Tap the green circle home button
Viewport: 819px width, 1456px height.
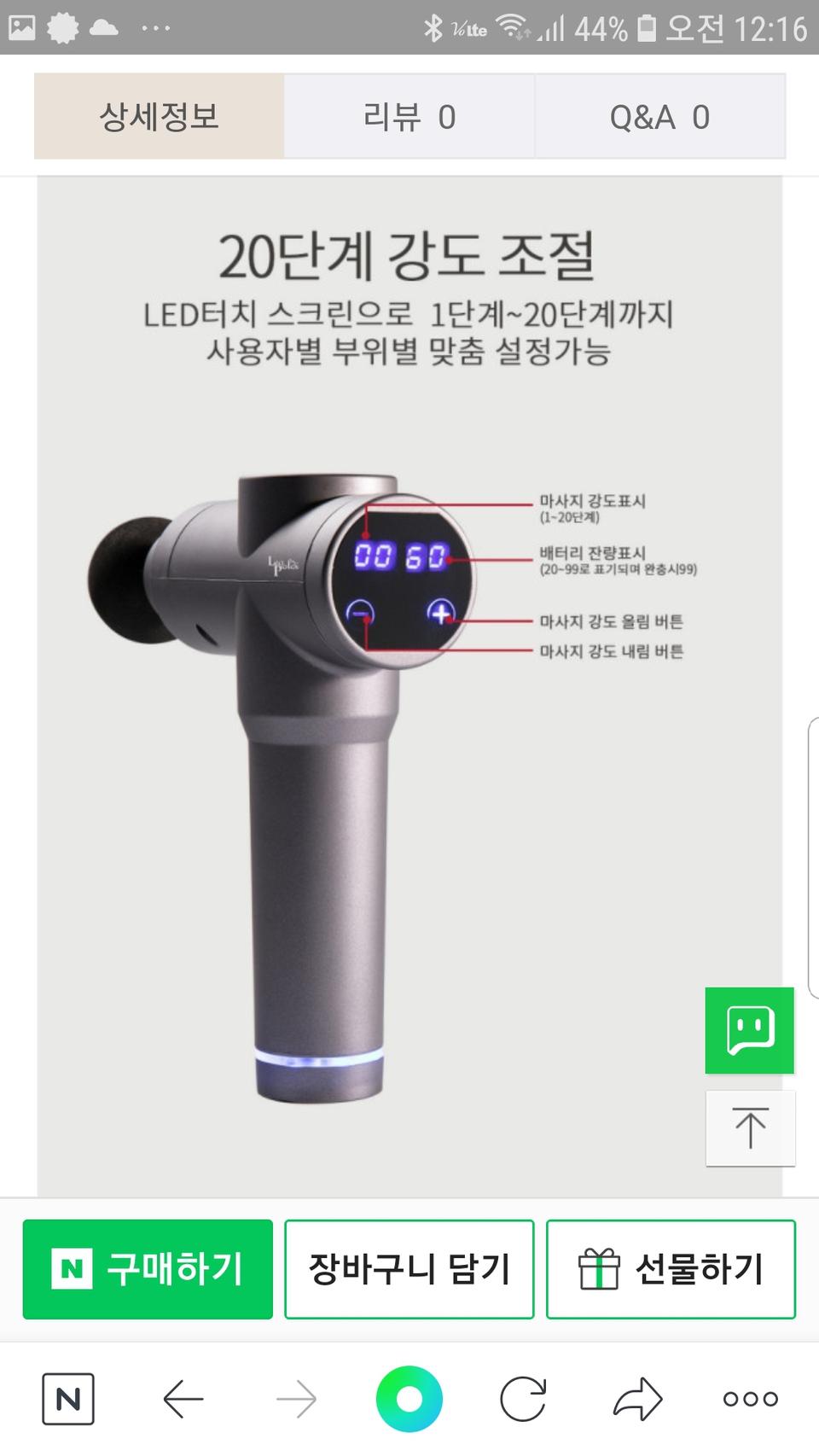(x=409, y=1399)
